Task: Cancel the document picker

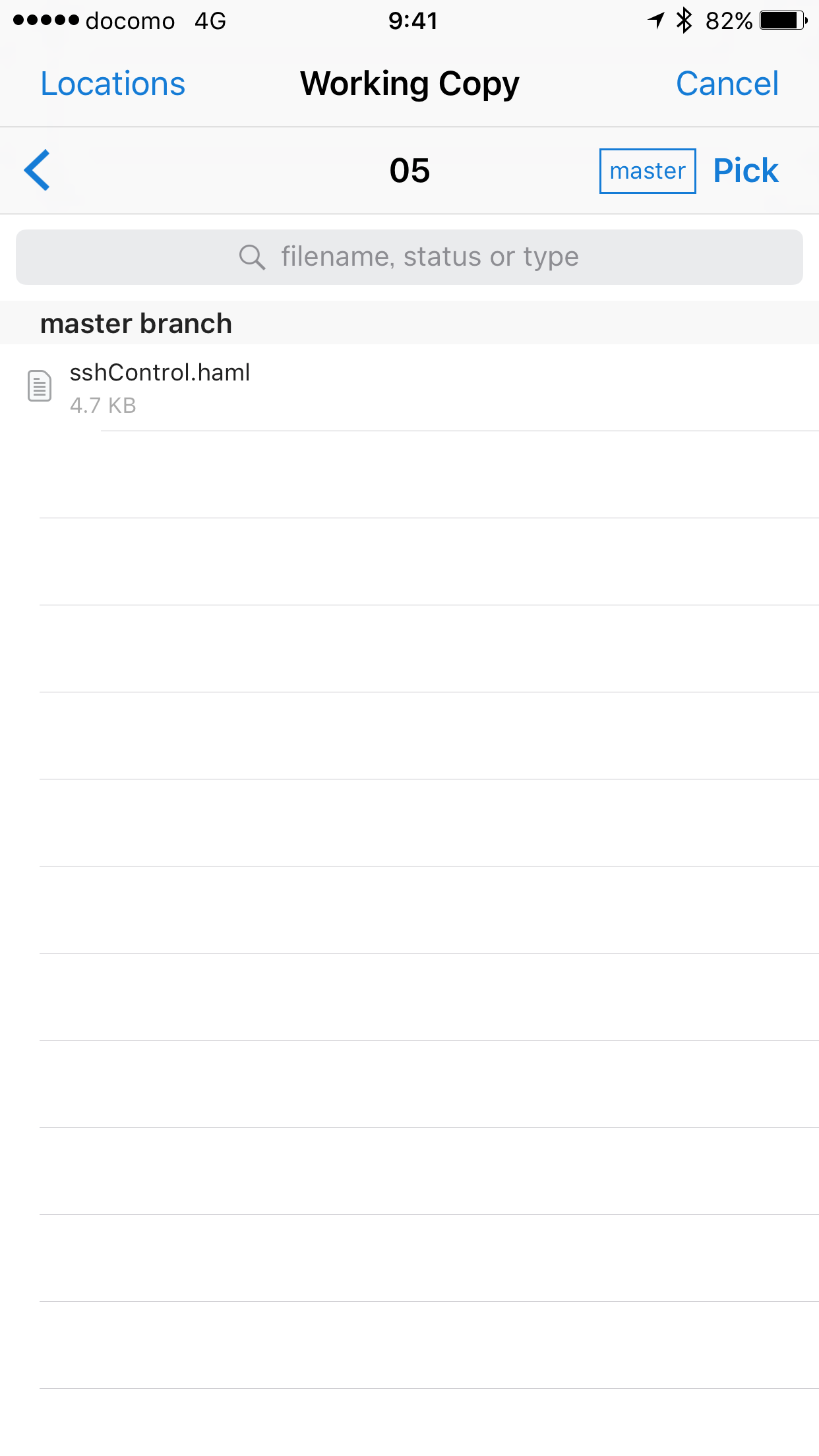Action: point(727,84)
